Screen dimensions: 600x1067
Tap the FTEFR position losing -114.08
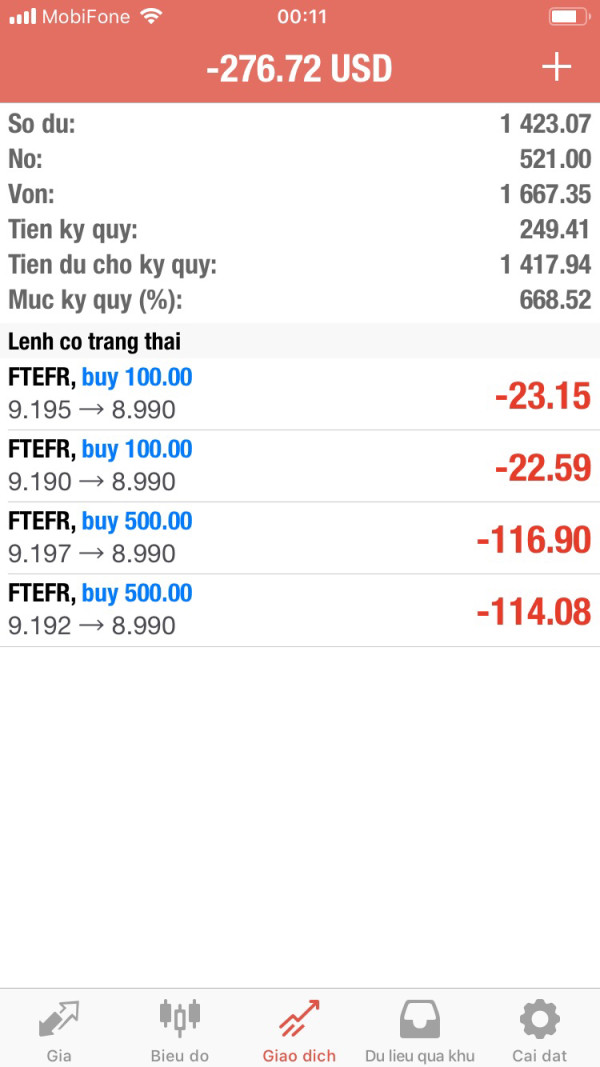pyautogui.click(x=300, y=610)
